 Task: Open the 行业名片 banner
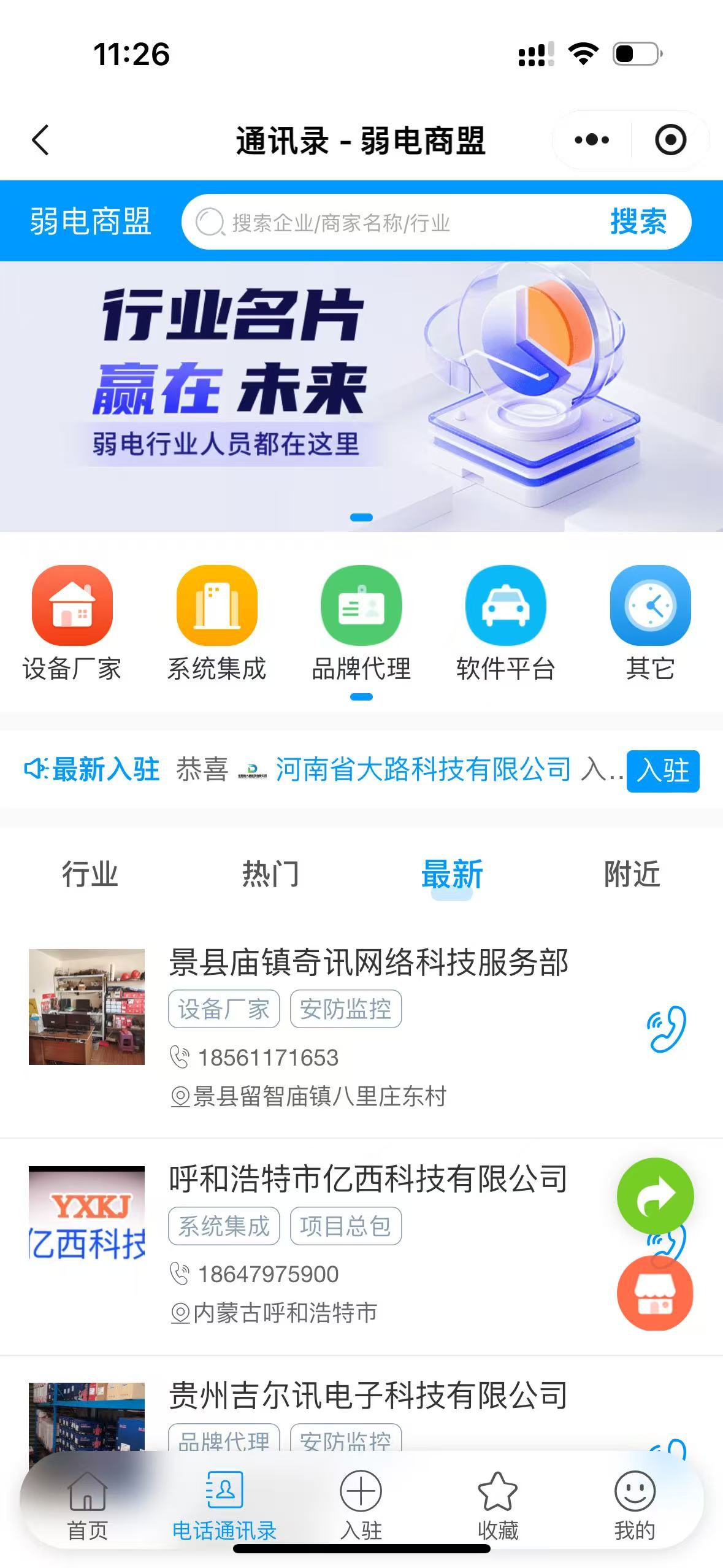(361, 396)
